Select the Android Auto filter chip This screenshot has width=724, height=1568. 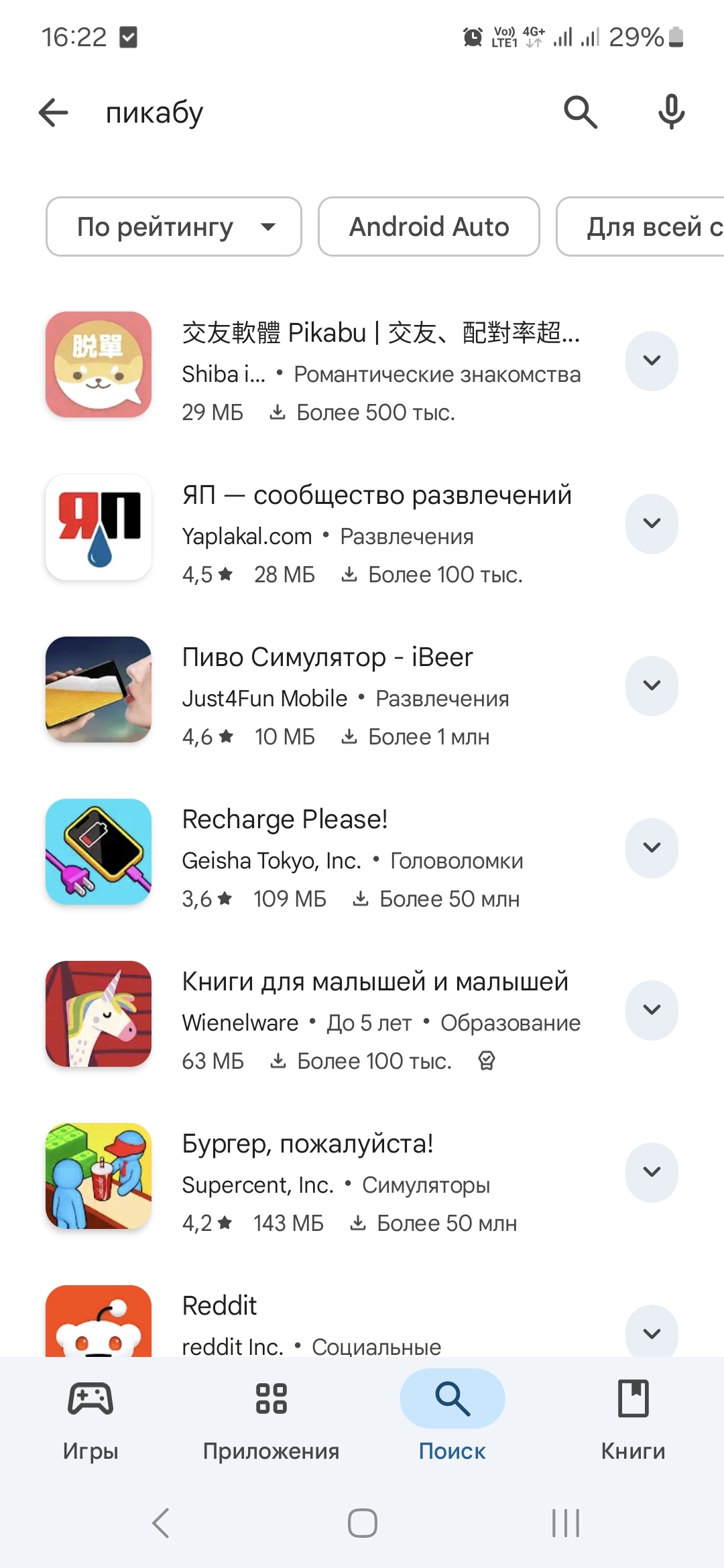429,226
